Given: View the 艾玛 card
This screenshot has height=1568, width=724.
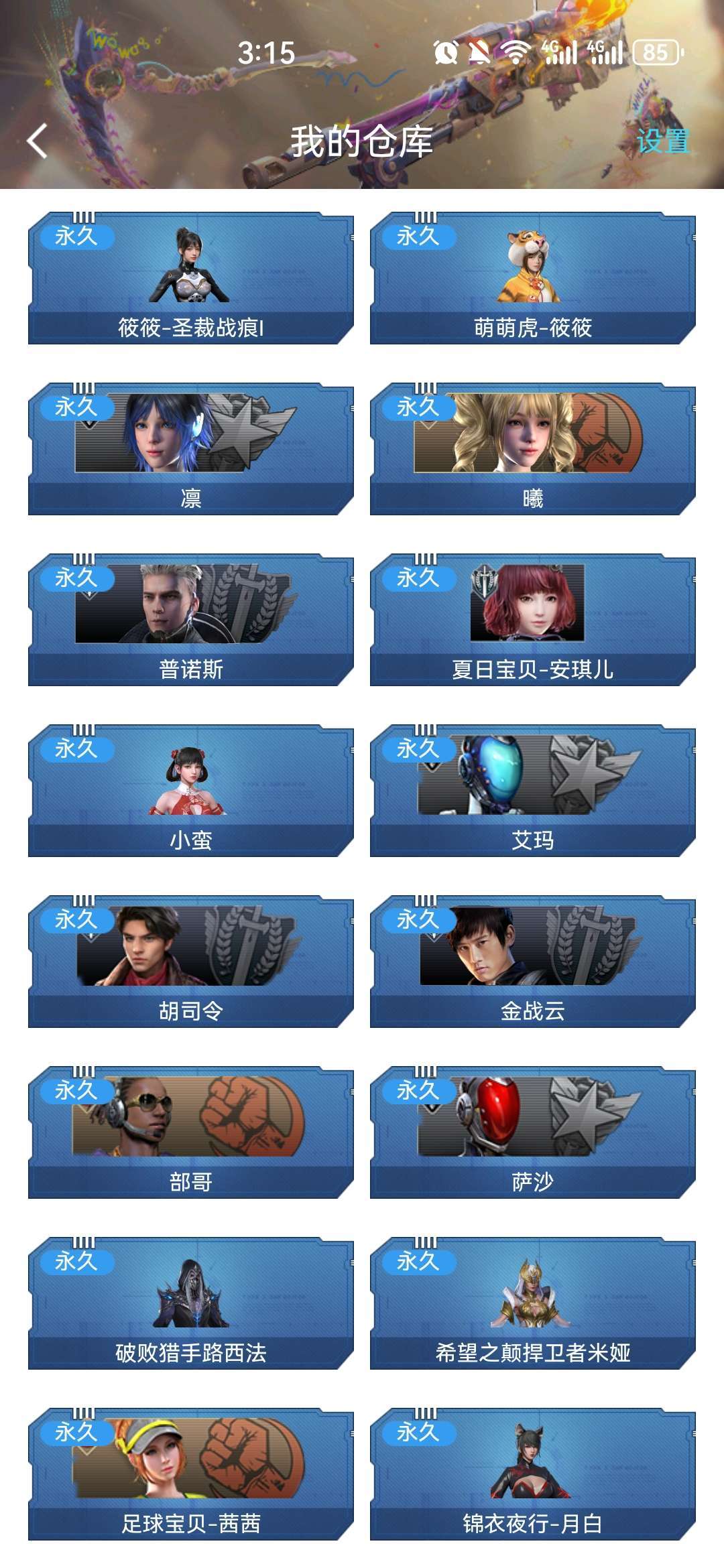Looking at the screenshot, I should coord(532,791).
